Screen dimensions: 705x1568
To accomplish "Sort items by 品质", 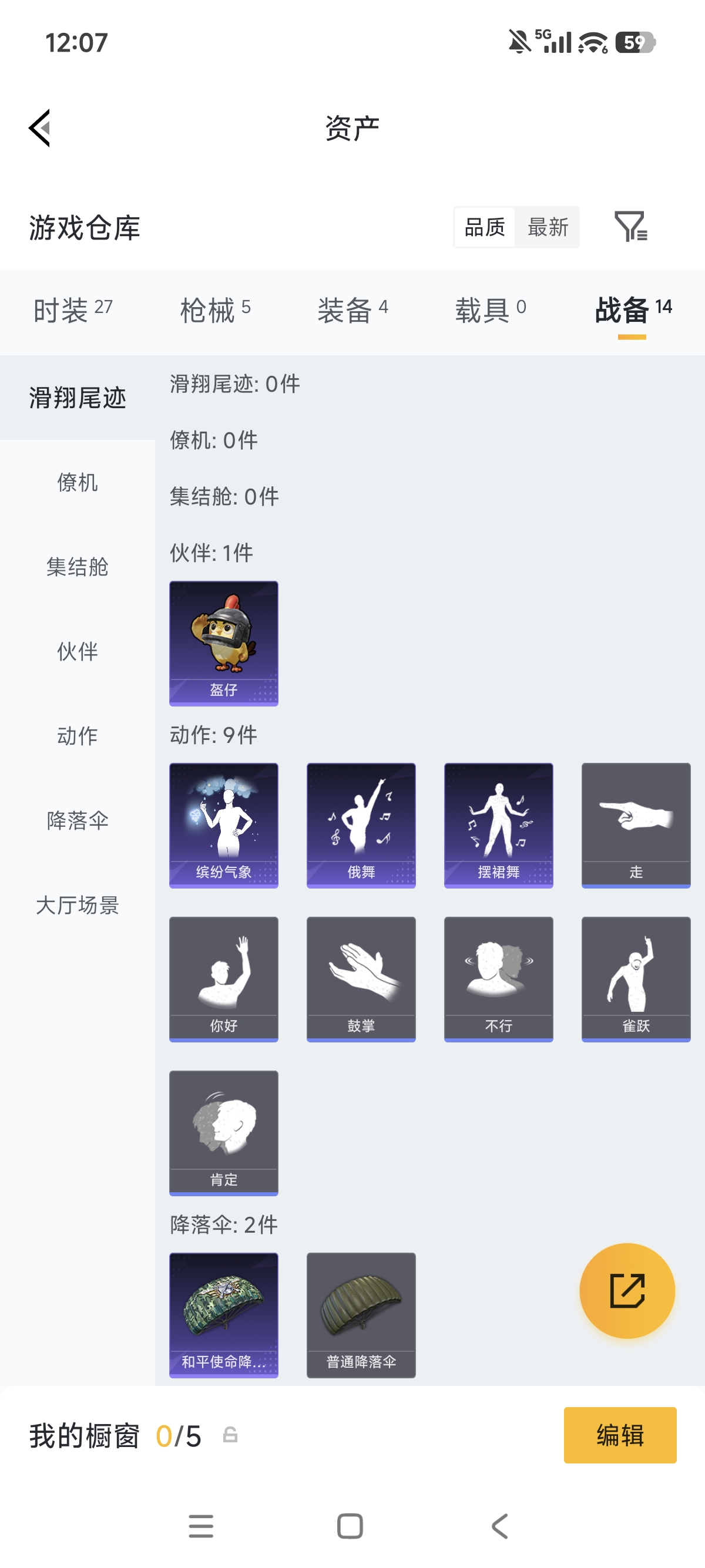I will pyautogui.click(x=484, y=227).
